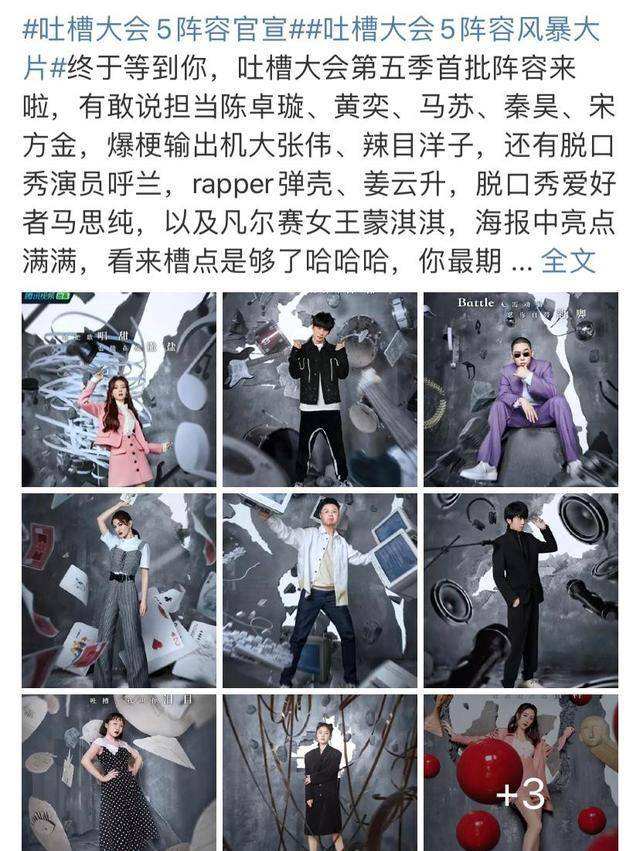This screenshot has width=640, height=851.
Task: Open photo of woman in polka-dot dress
Action: [119, 772]
